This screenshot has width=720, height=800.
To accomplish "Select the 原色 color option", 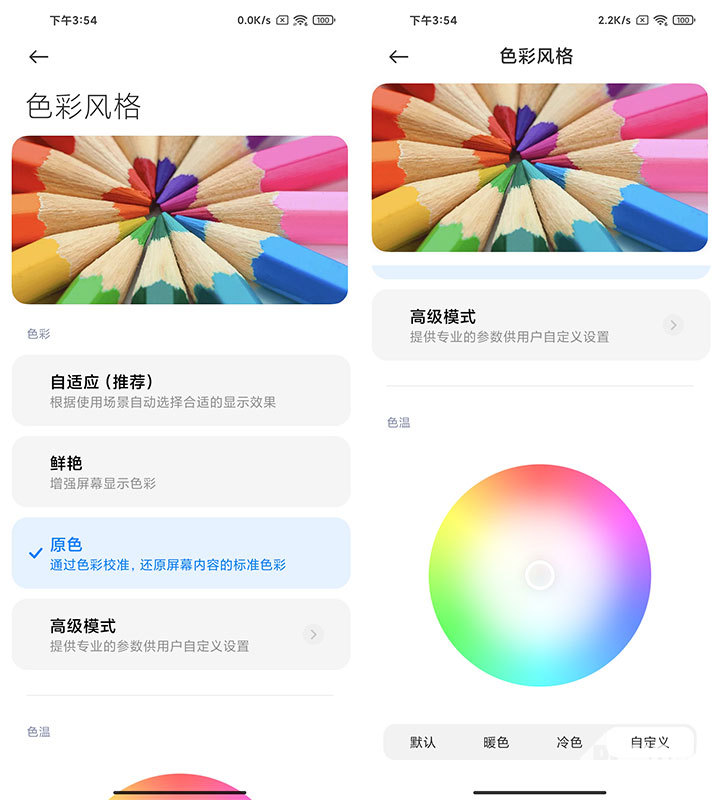I will [x=180, y=553].
